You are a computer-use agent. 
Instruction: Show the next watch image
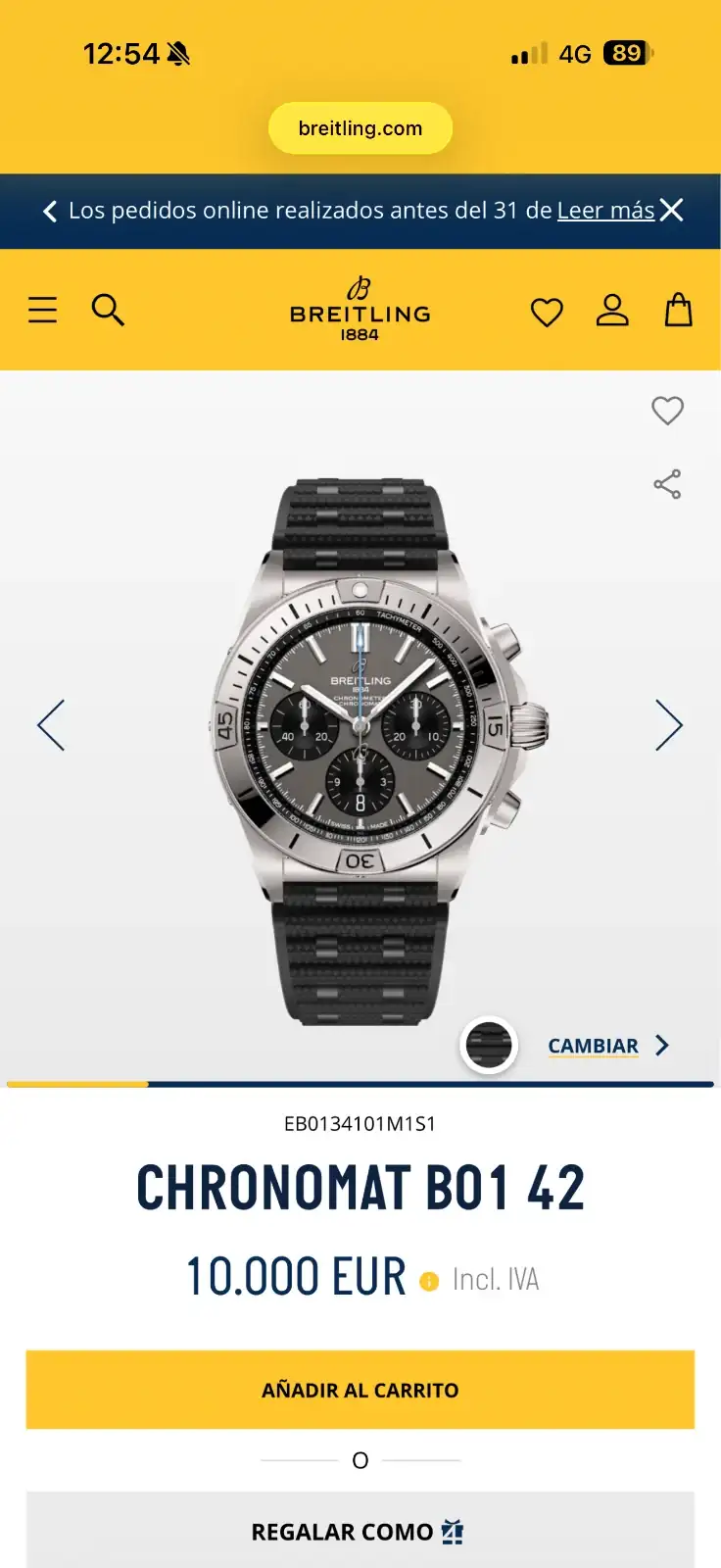pyautogui.click(x=668, y=725)
